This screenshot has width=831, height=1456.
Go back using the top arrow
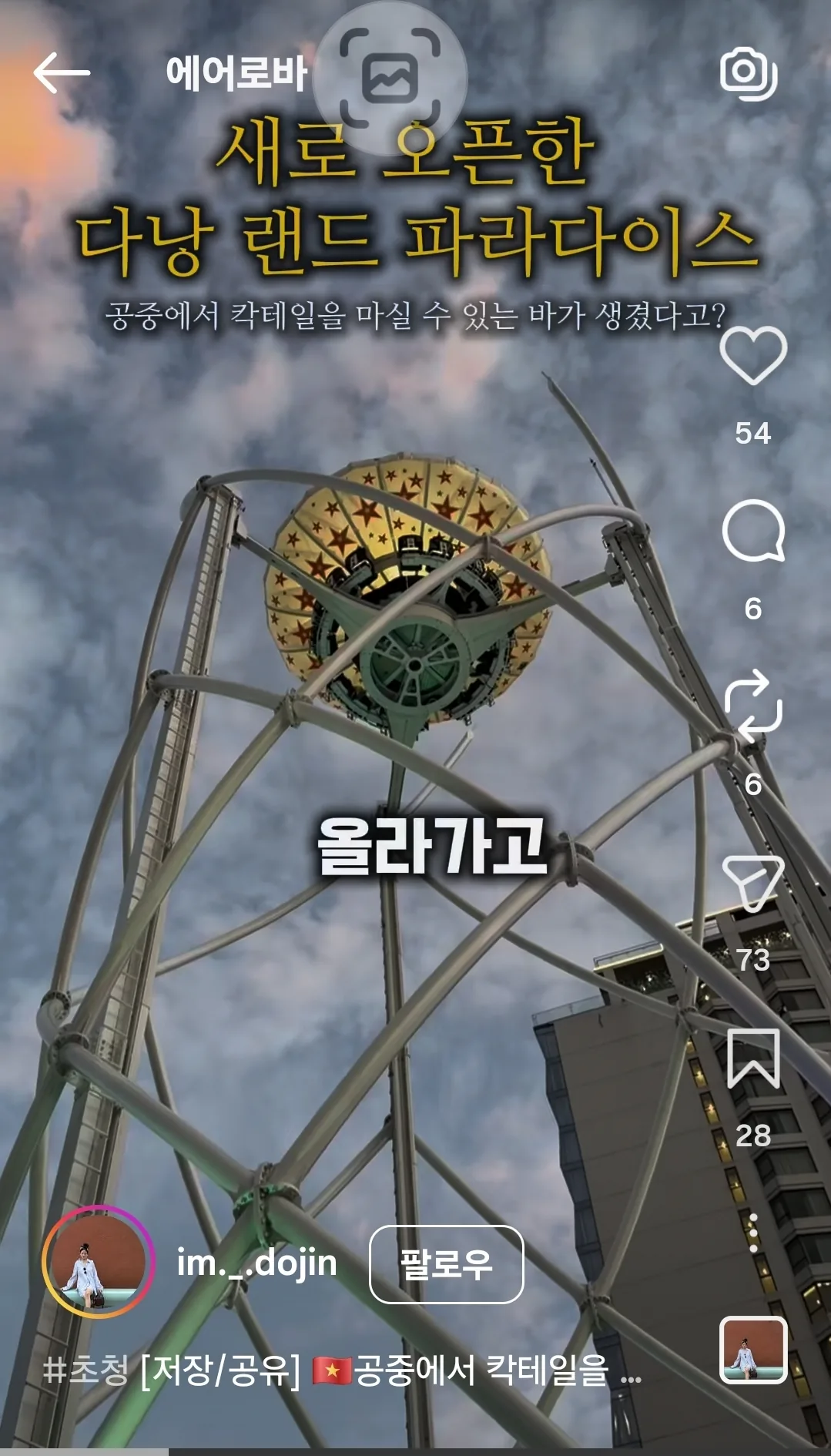[x=62, y=73]
